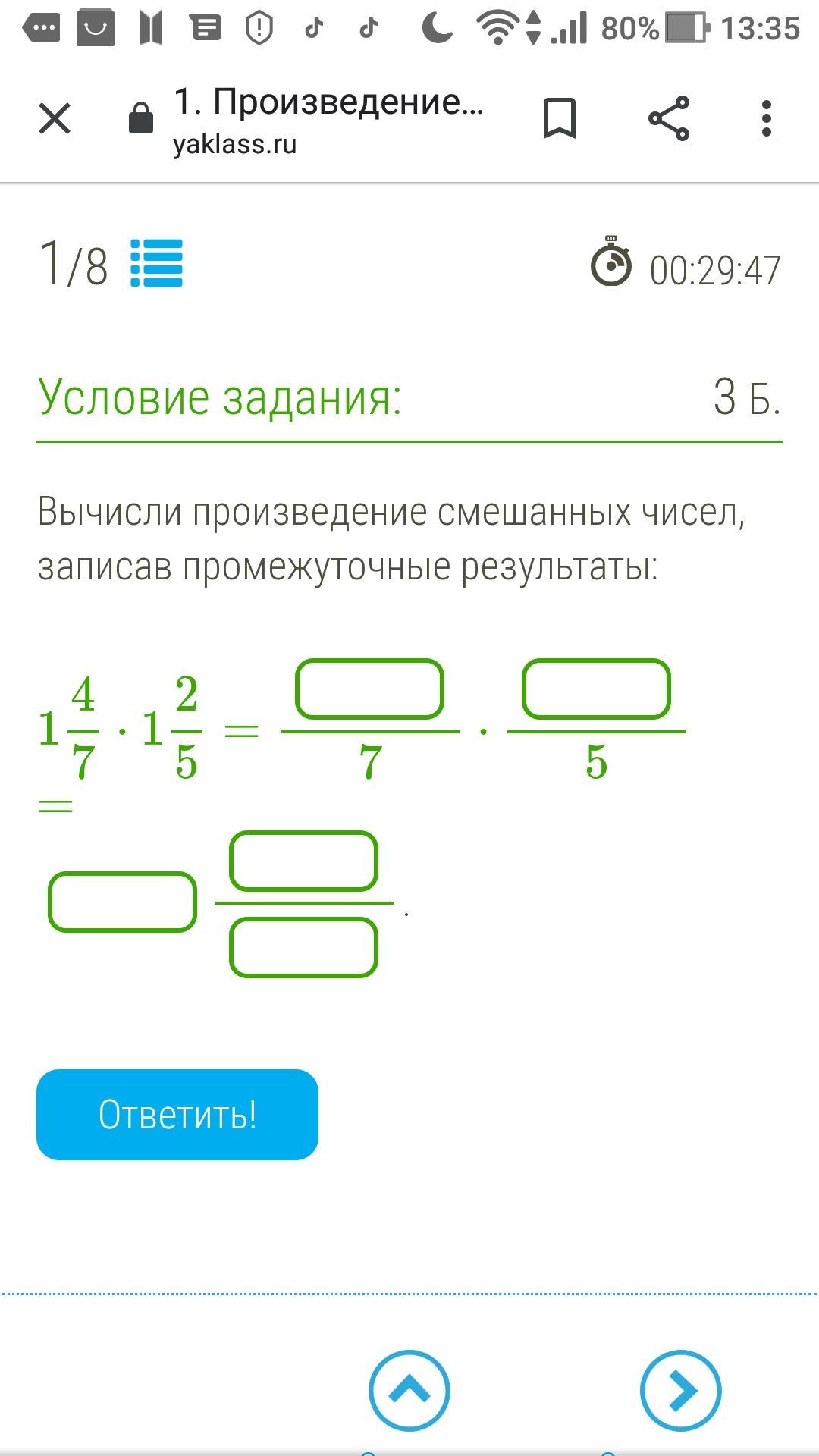Focus the final answer numerator field
Viewport: 819px width, 1456px height.
pyautogui.click(x=303, y=861)
